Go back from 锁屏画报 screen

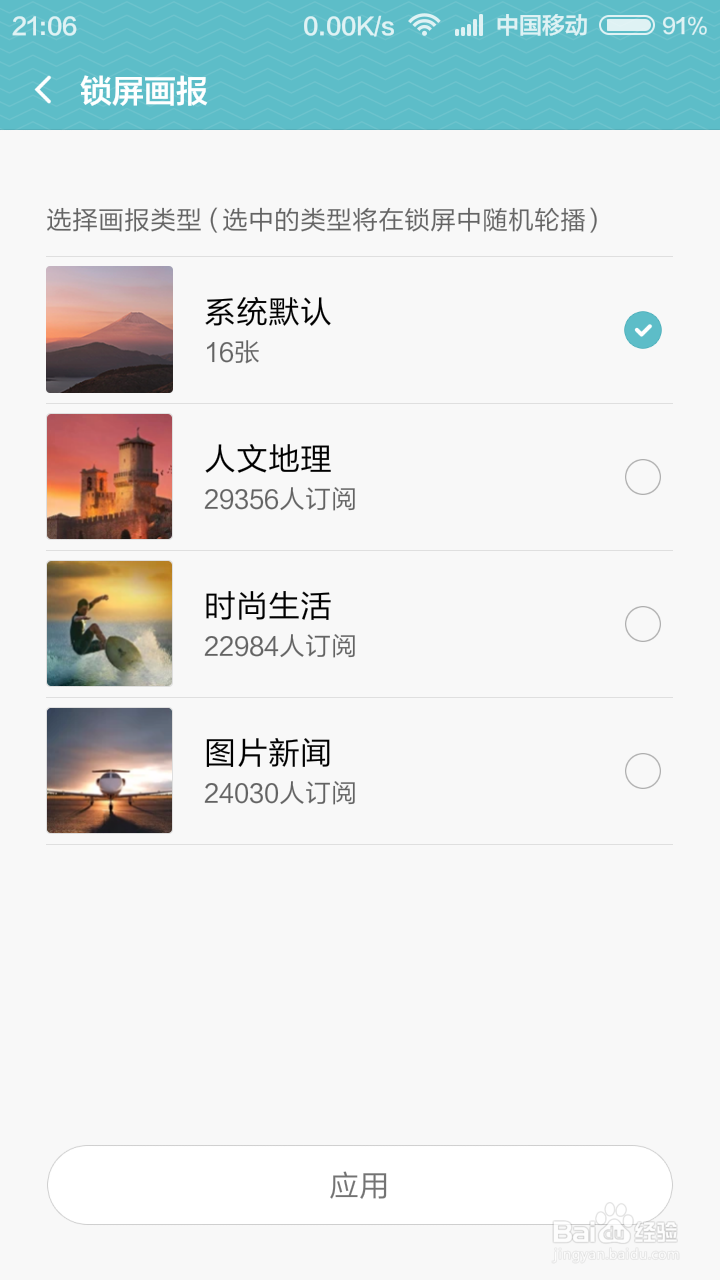[x=43, y=91]
